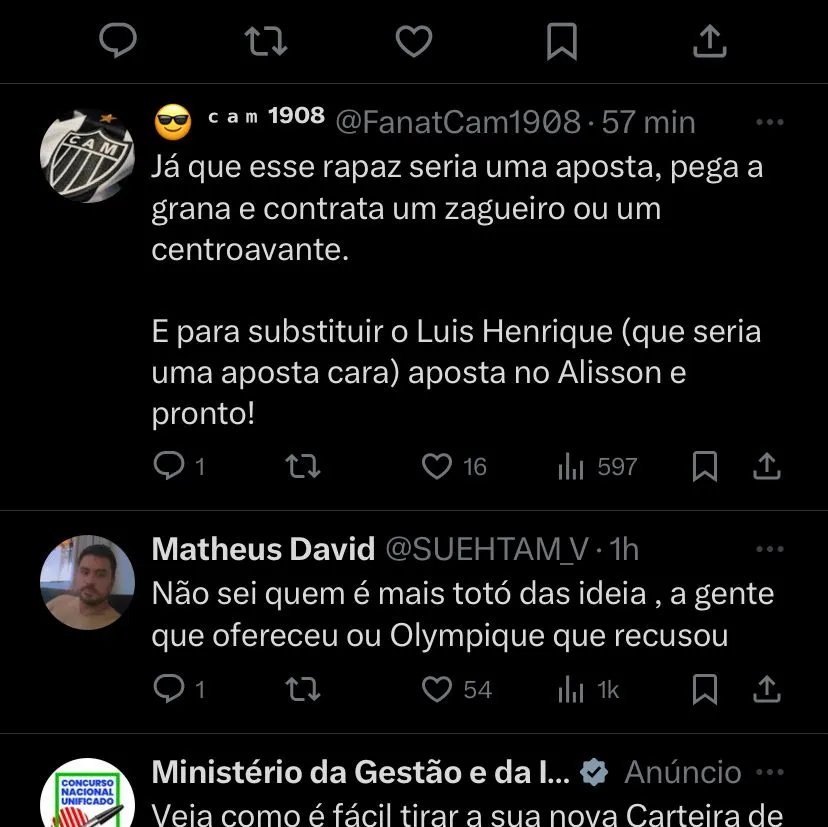View analytics for FanatCam1908's comment
Screen dimensions: 828x827
(571, 467)
